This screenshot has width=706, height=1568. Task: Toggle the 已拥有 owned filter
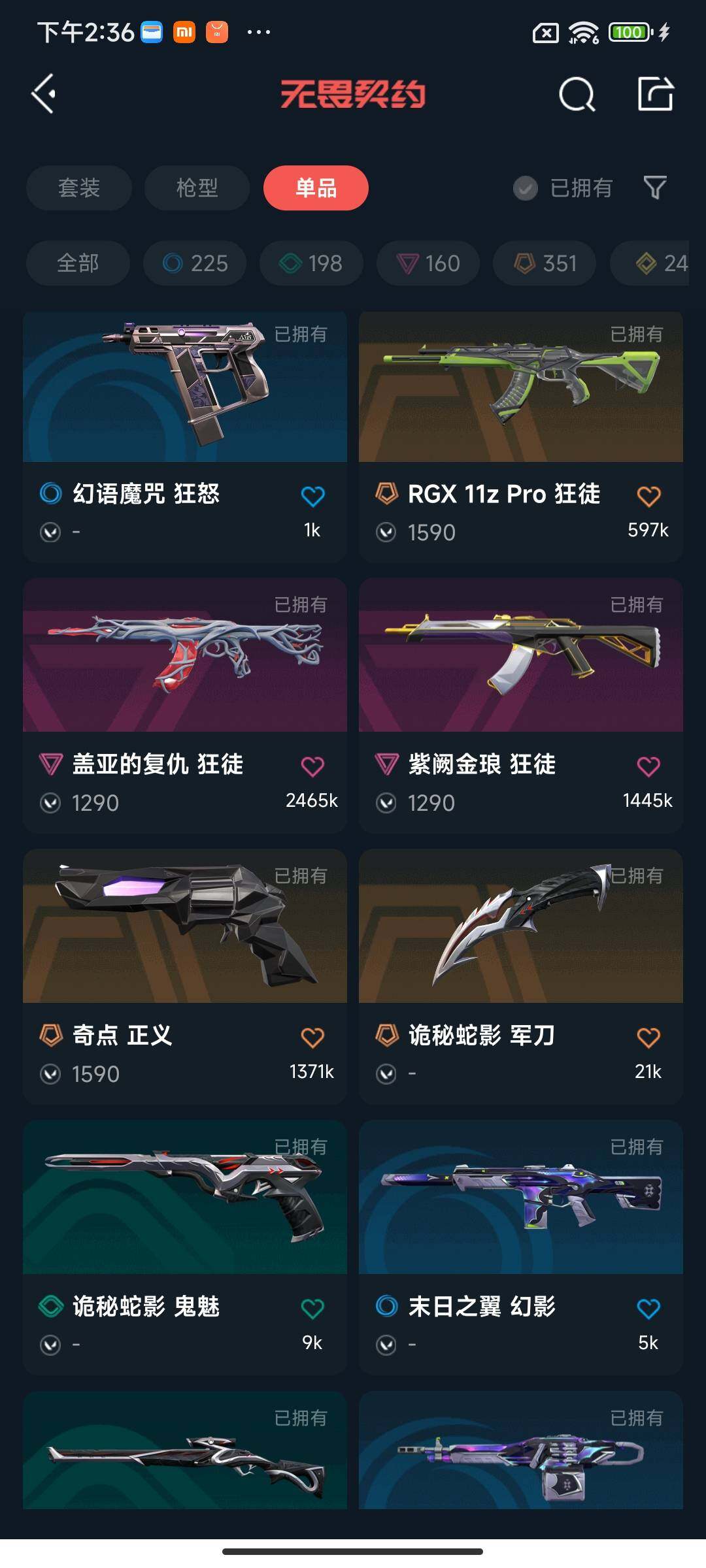click(565, 188)
